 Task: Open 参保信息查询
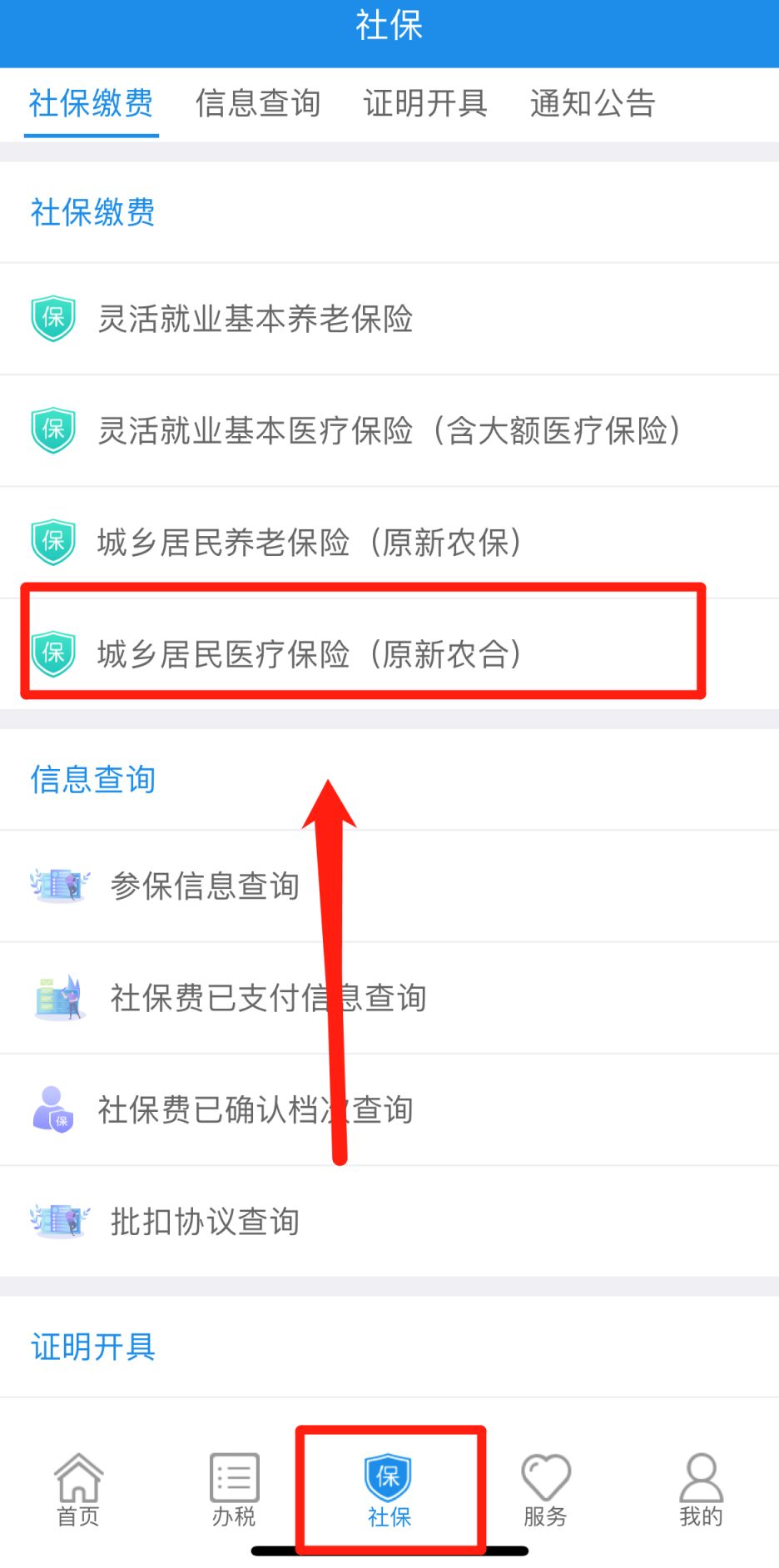(x=204, y=886)
